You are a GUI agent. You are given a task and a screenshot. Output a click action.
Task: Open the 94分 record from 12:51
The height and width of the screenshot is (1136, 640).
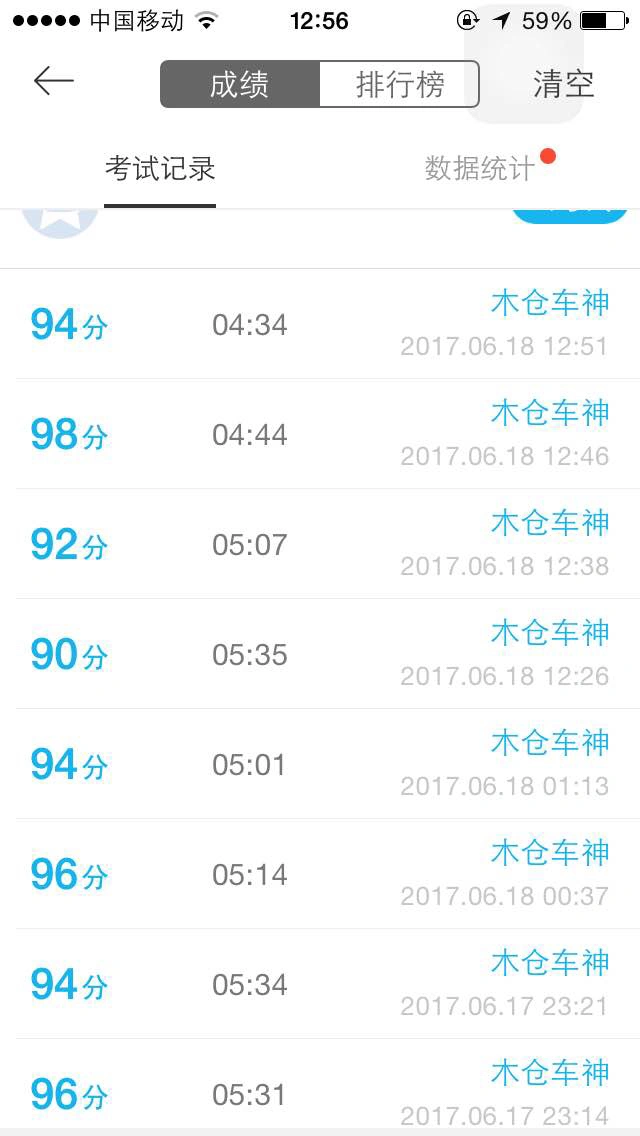pyautogui.click(x=320, y=324)
